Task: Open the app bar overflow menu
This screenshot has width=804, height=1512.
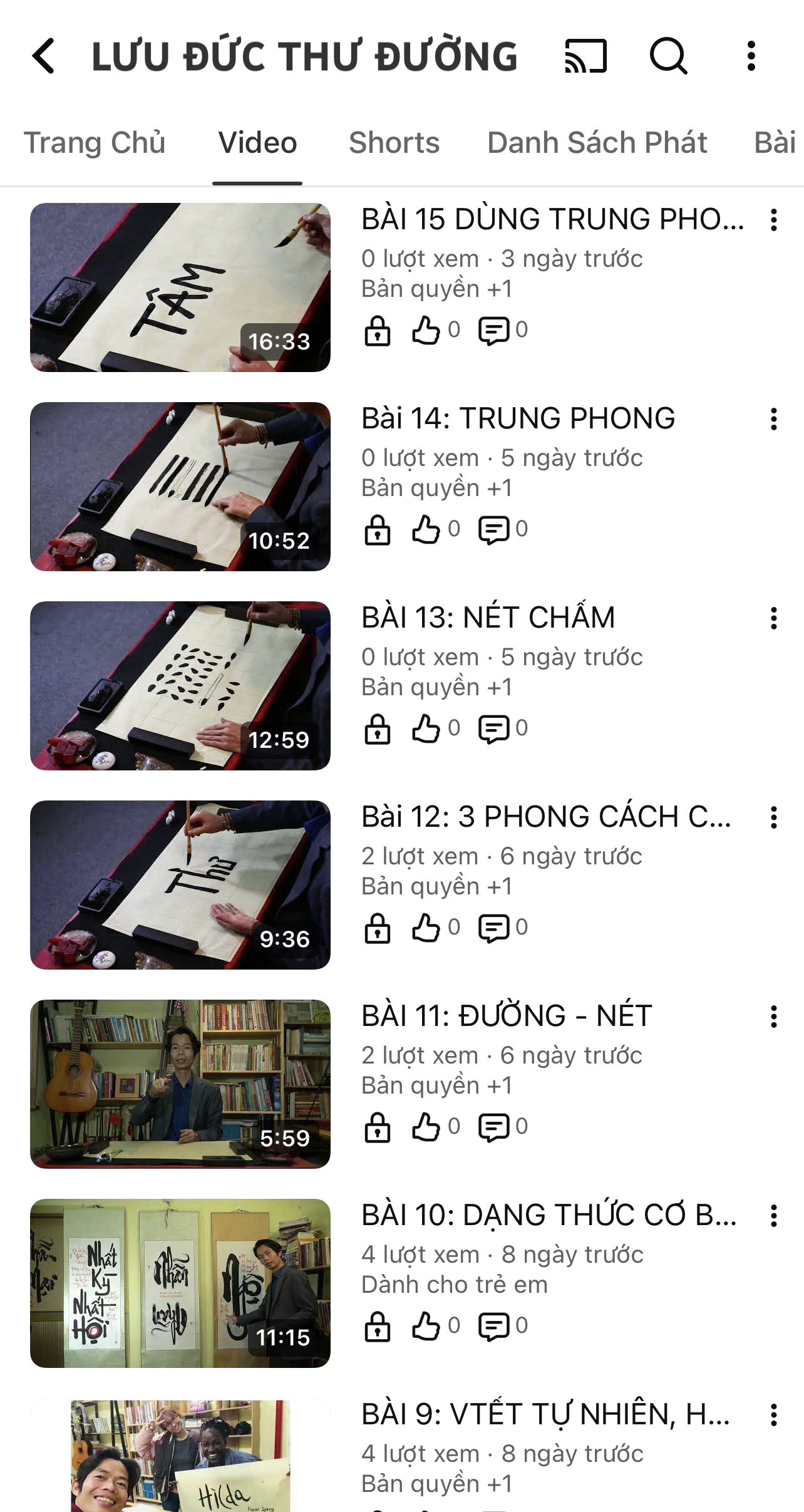Action: tap(751, 56)
